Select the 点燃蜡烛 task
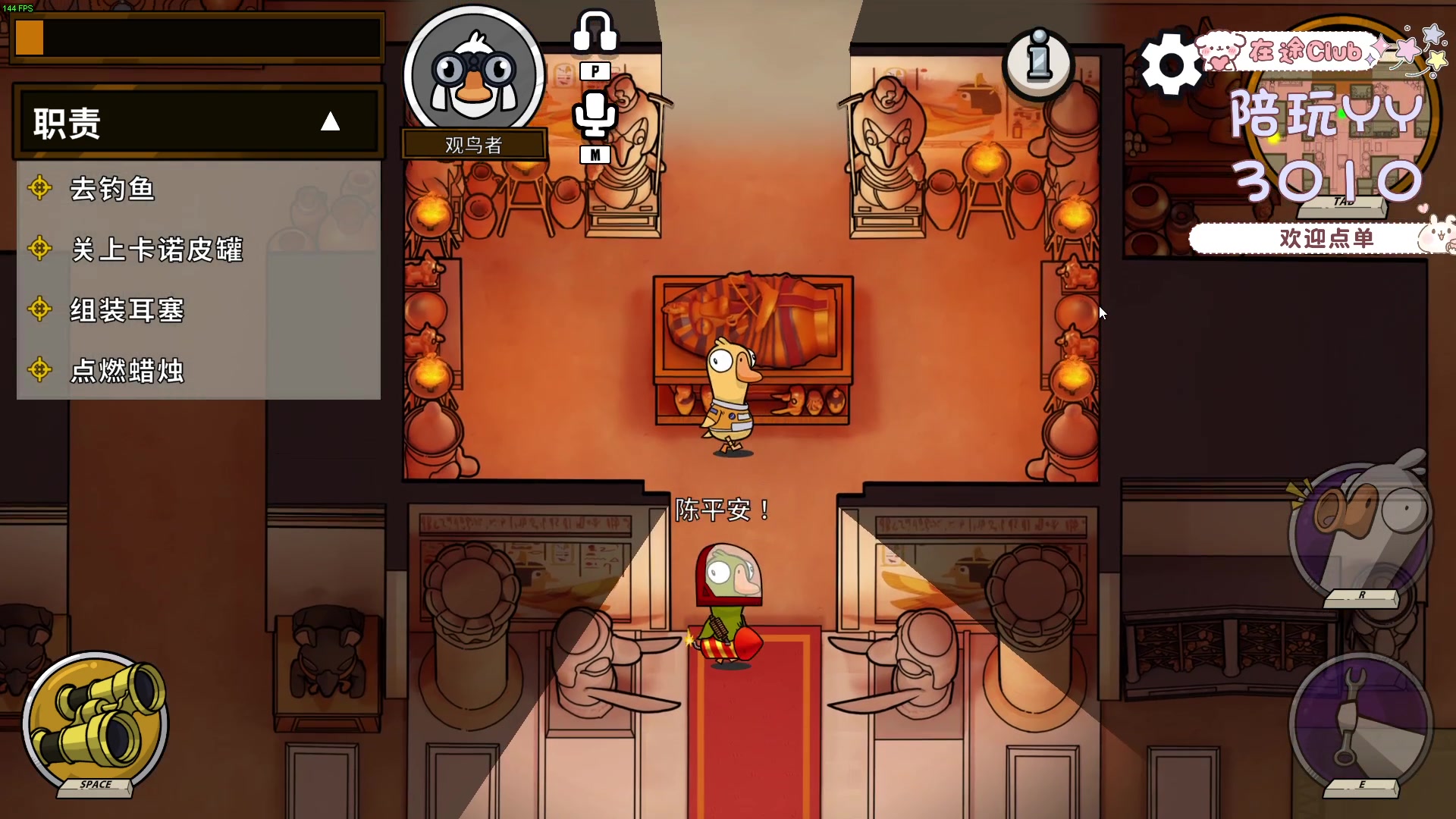Viewport: 1456px width, 819px height. point(127,371)
